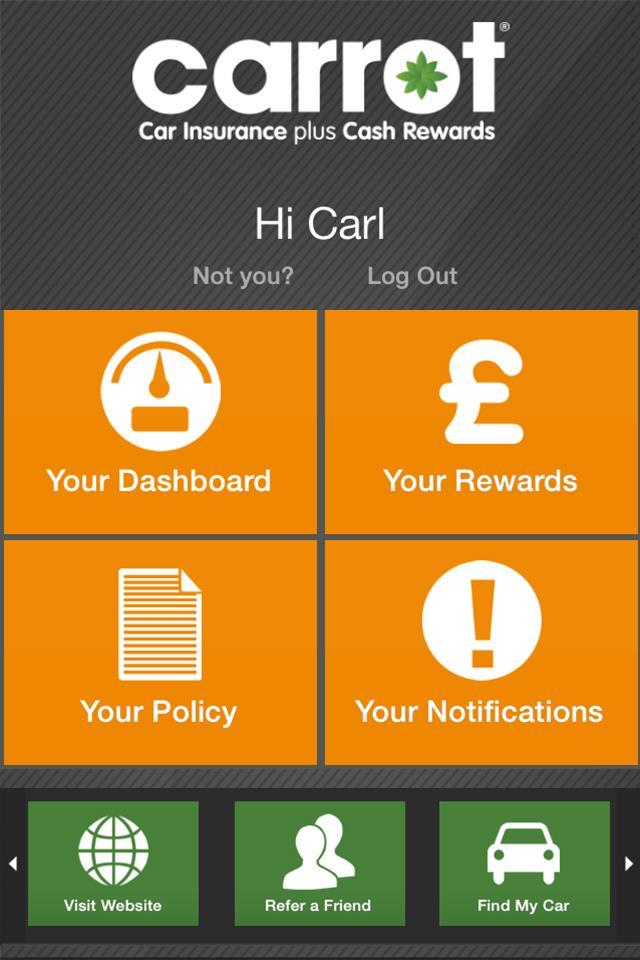Launch Find My Car
The height and width of the screenshot is (960, 640).
coord(524,864)
